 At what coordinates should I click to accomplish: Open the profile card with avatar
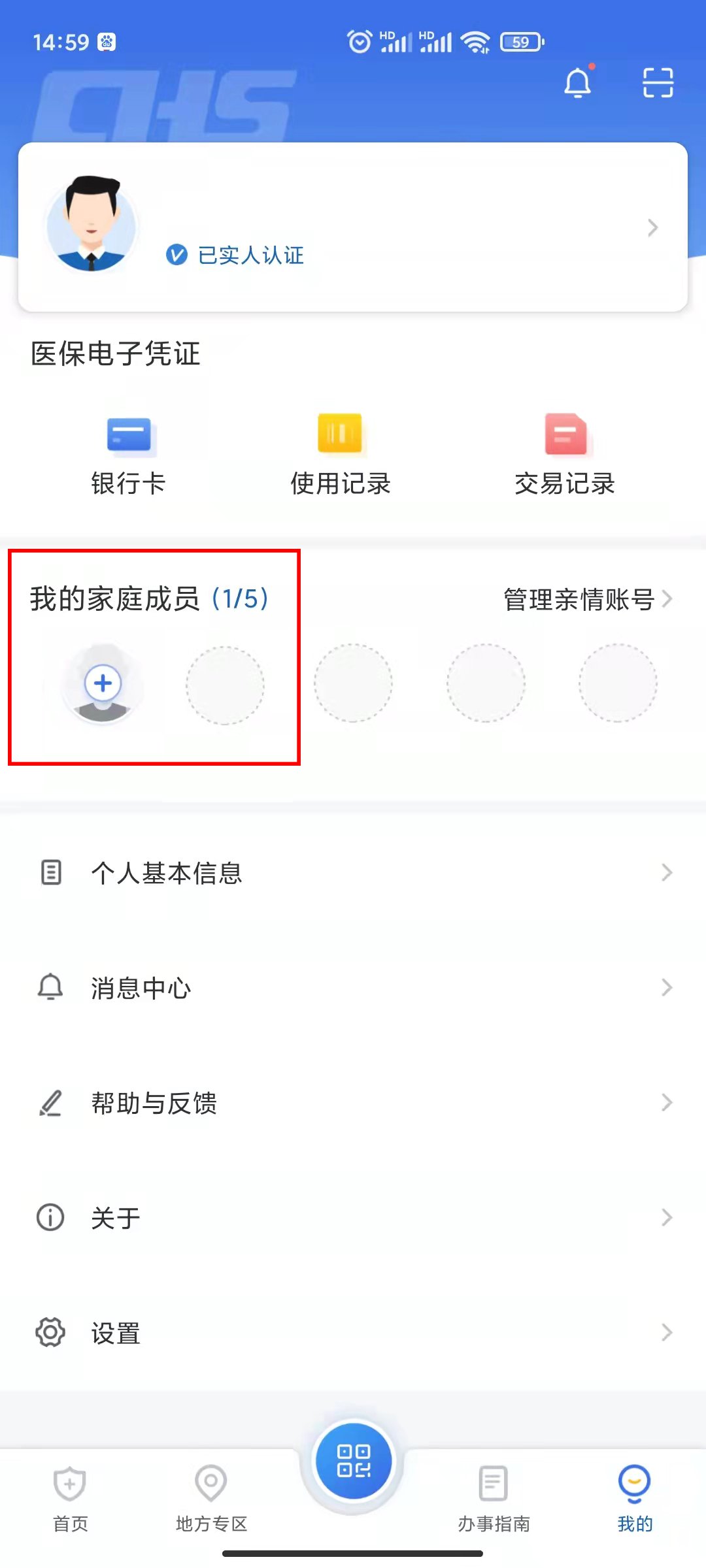pos(353,227)
